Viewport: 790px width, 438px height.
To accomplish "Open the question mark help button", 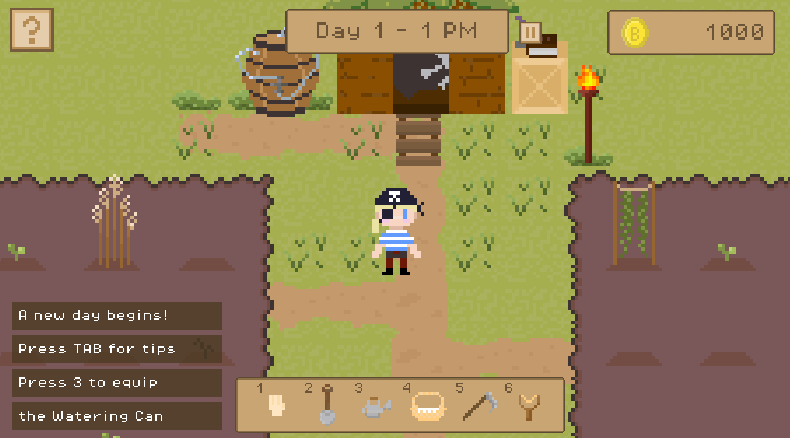I will (31, 30).
